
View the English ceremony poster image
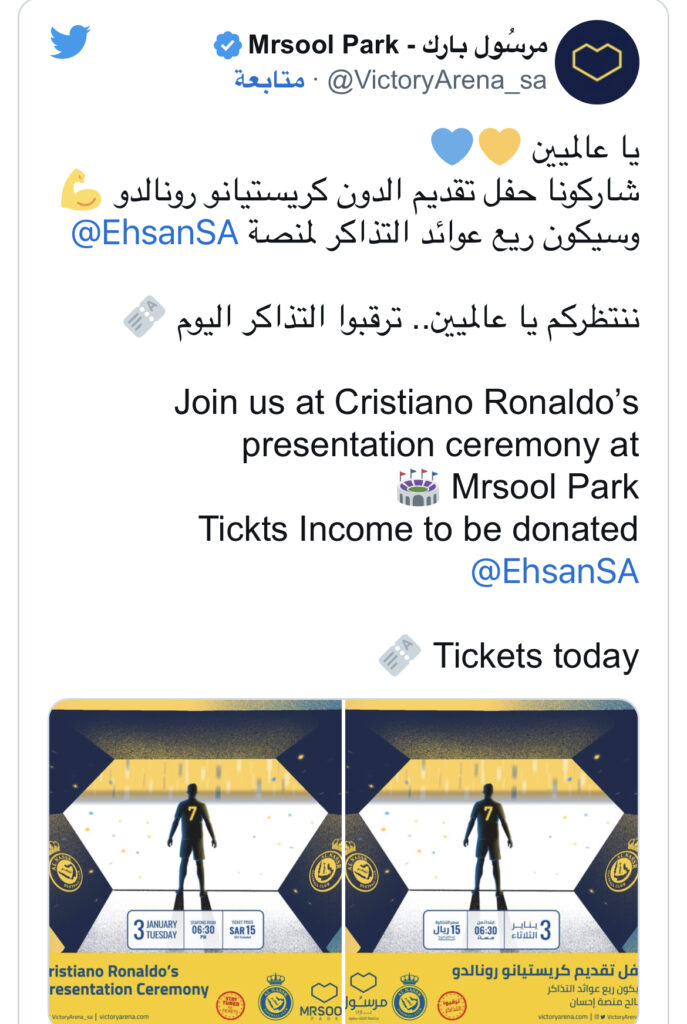coord(195,861)
